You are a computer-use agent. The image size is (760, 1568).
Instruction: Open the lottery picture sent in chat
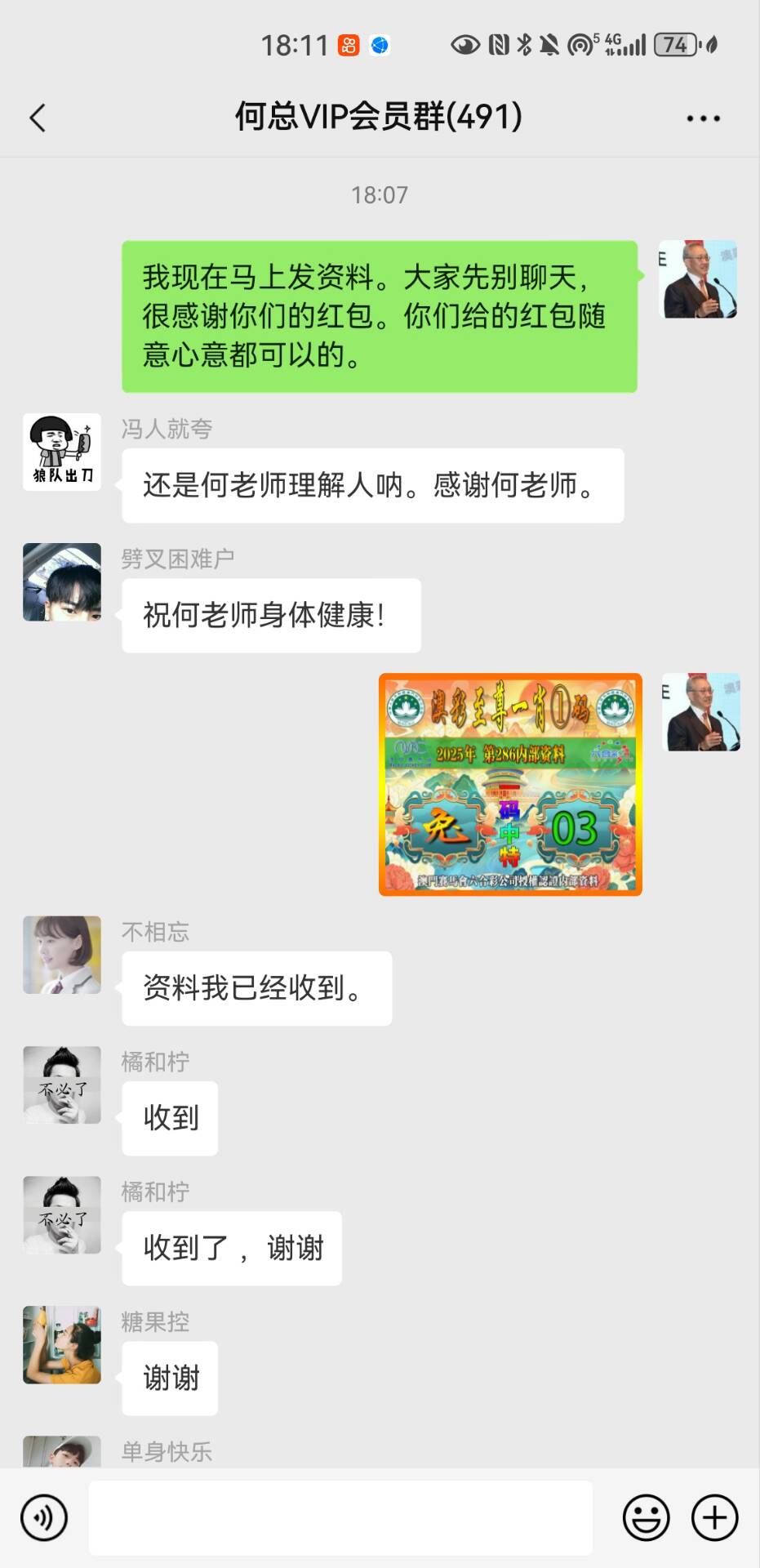click(x=510, y=784)
